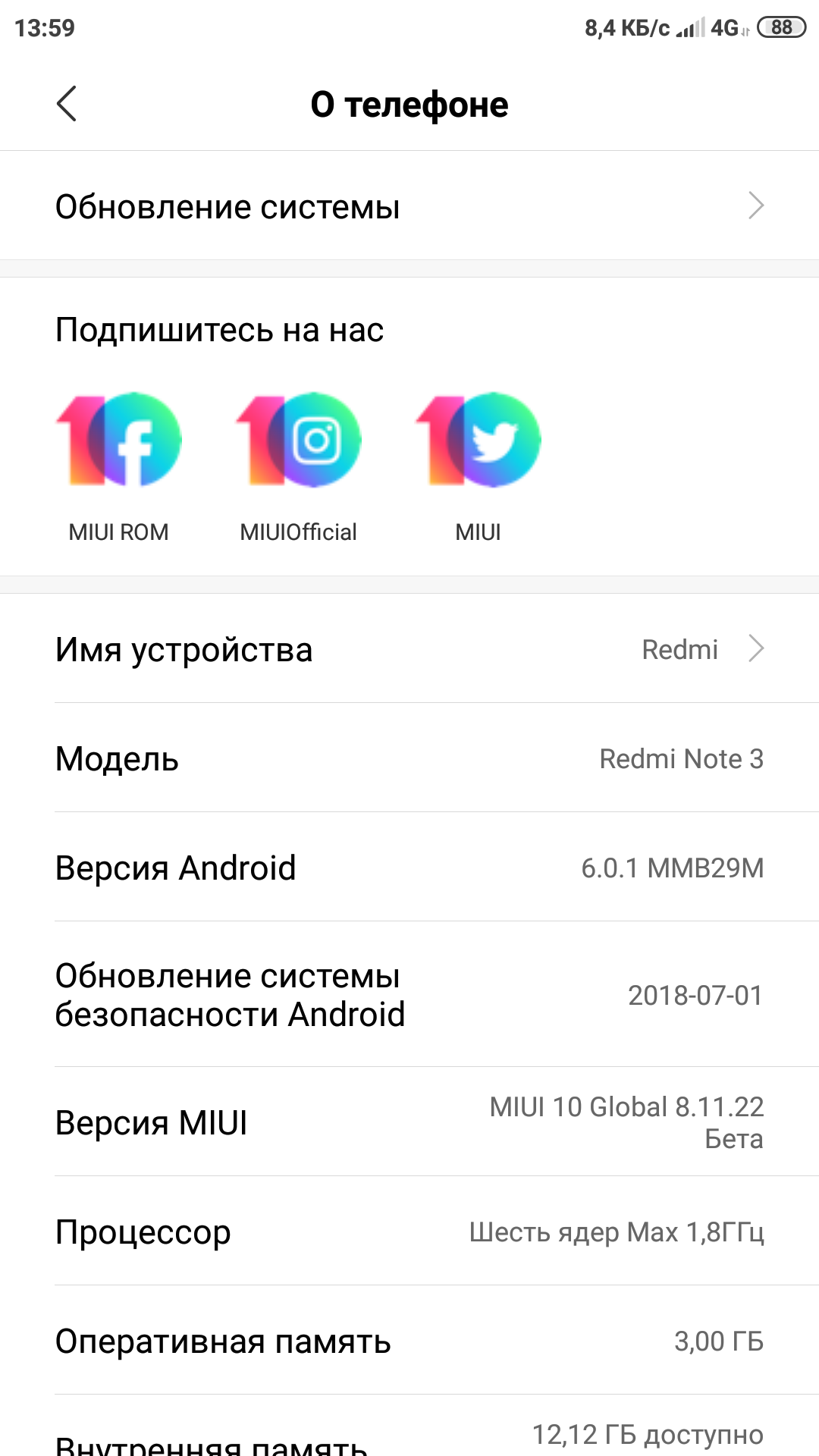819x1456 pixels.
Task: Tap the Версия Android row
Action: point(409,867)
